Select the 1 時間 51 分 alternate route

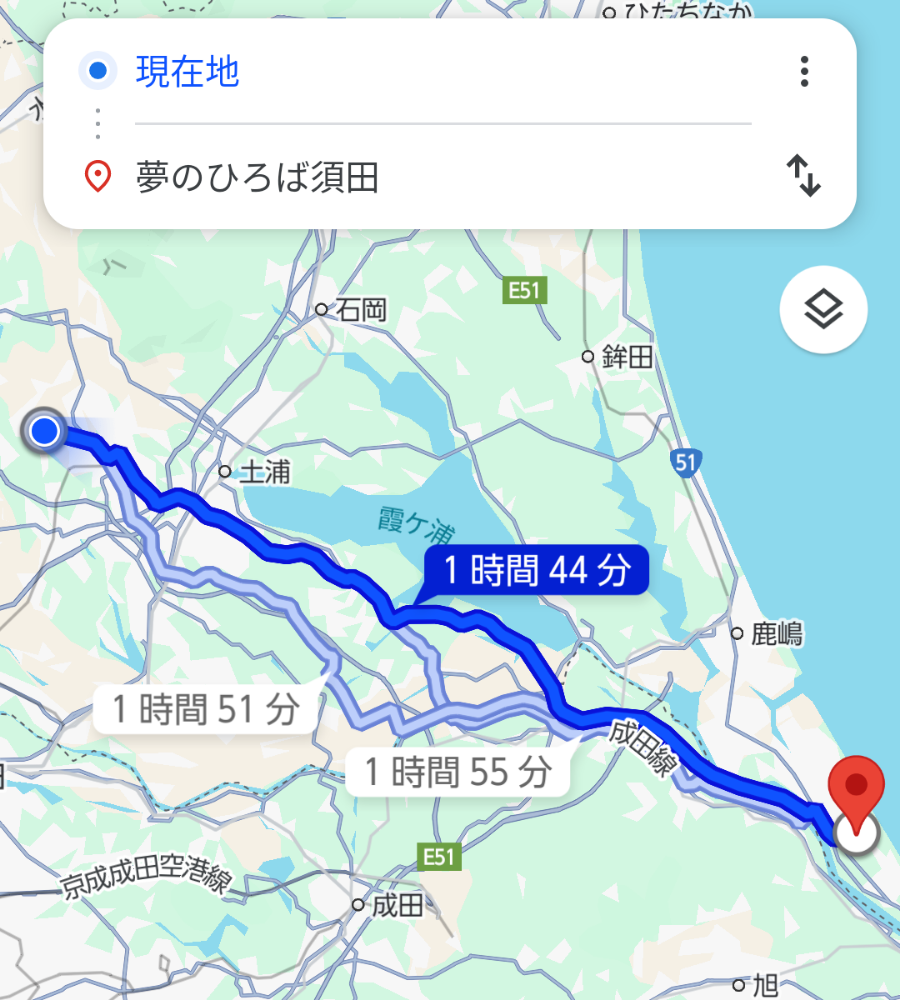click(x=205, y=709)
